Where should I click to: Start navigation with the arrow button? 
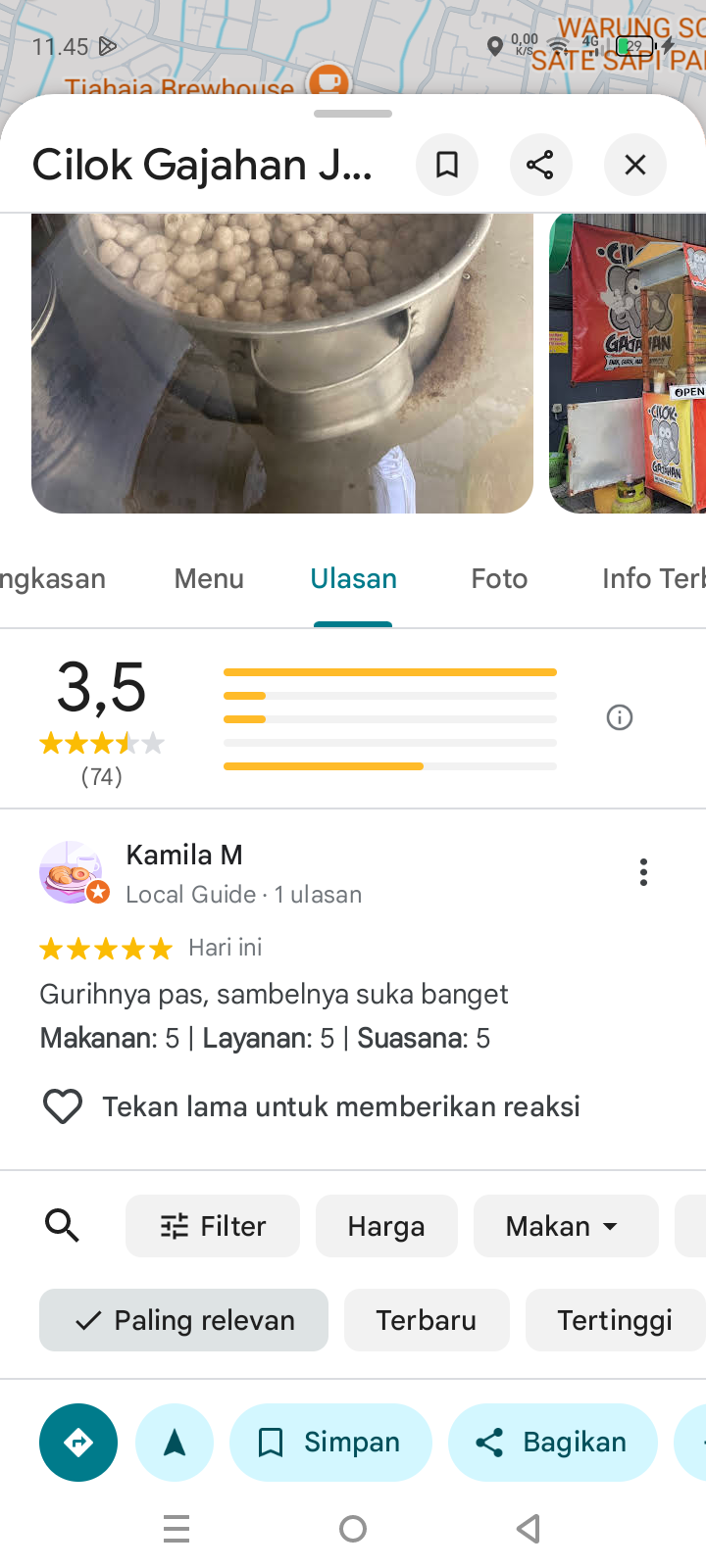(175, 1443)
